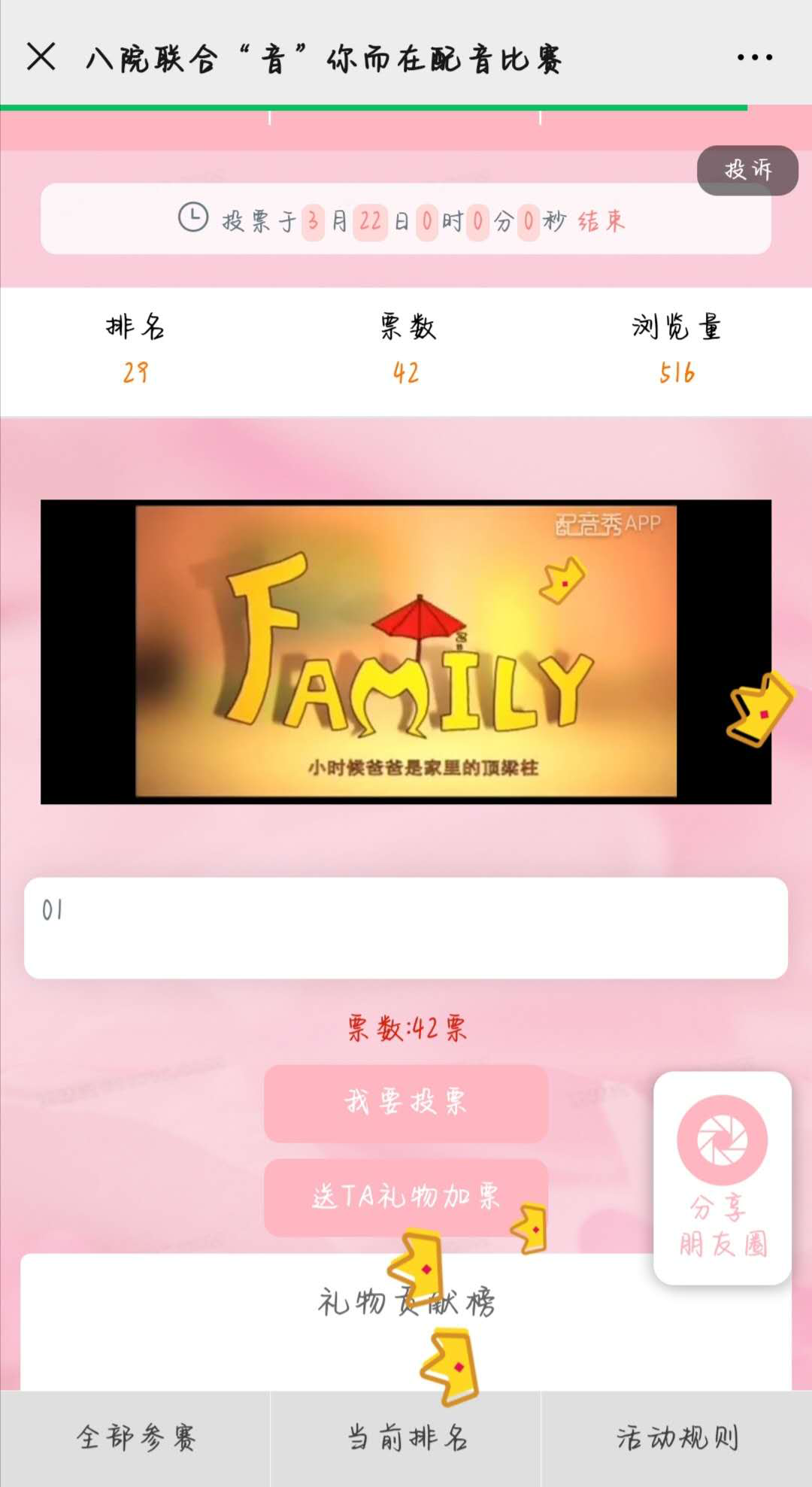Close the voting page with the X
Viewport: 812px width, 1487px height.
(x=41, y=57)
